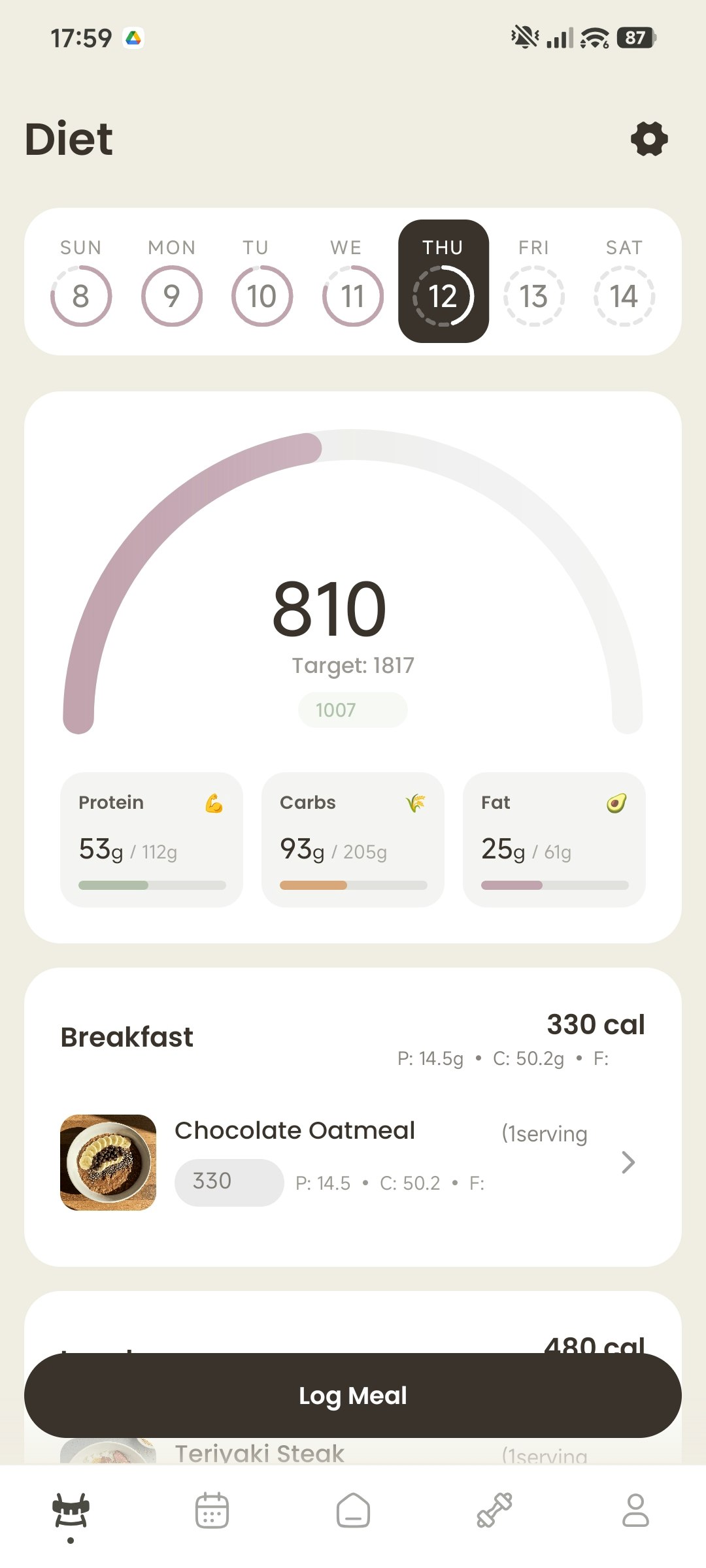Select the Diet tab icon in bottom navigation
The image size is (706, 1568).
click(x=71, y=1511)
